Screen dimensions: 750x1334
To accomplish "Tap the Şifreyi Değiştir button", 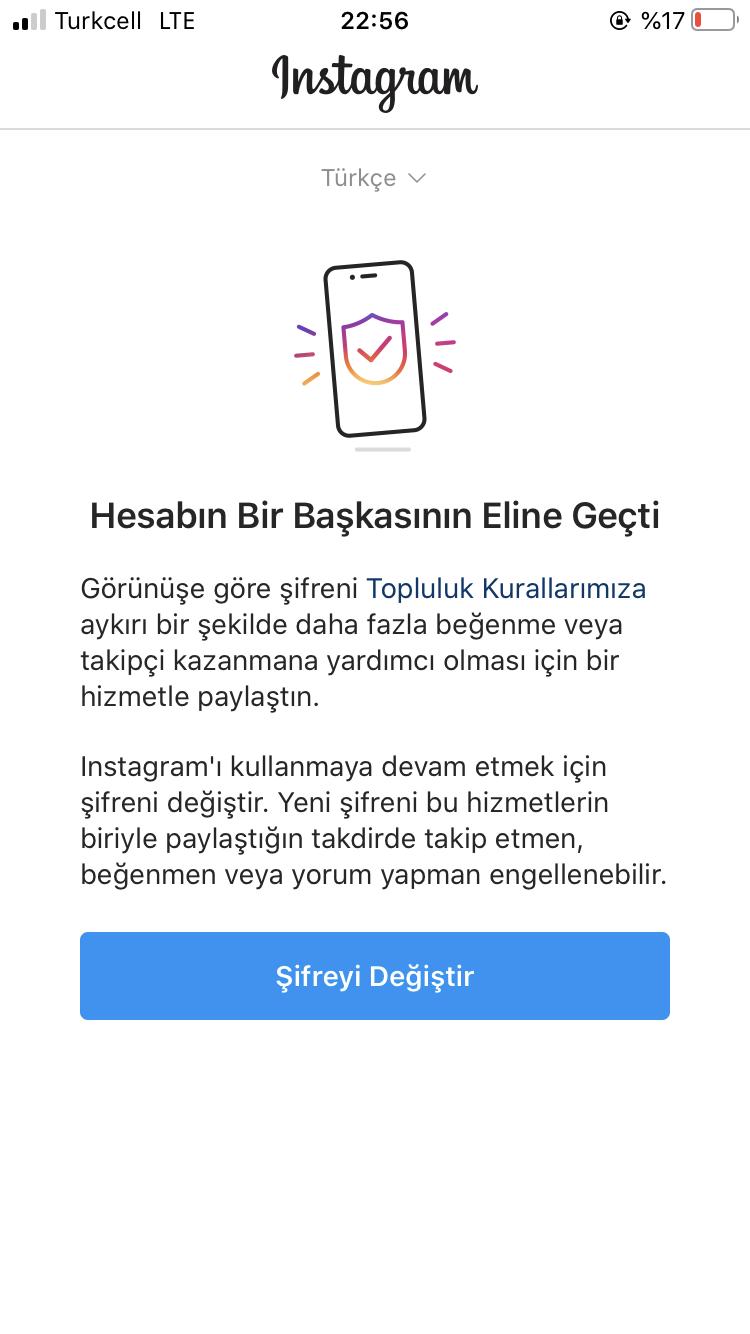I will pos(375,976).
